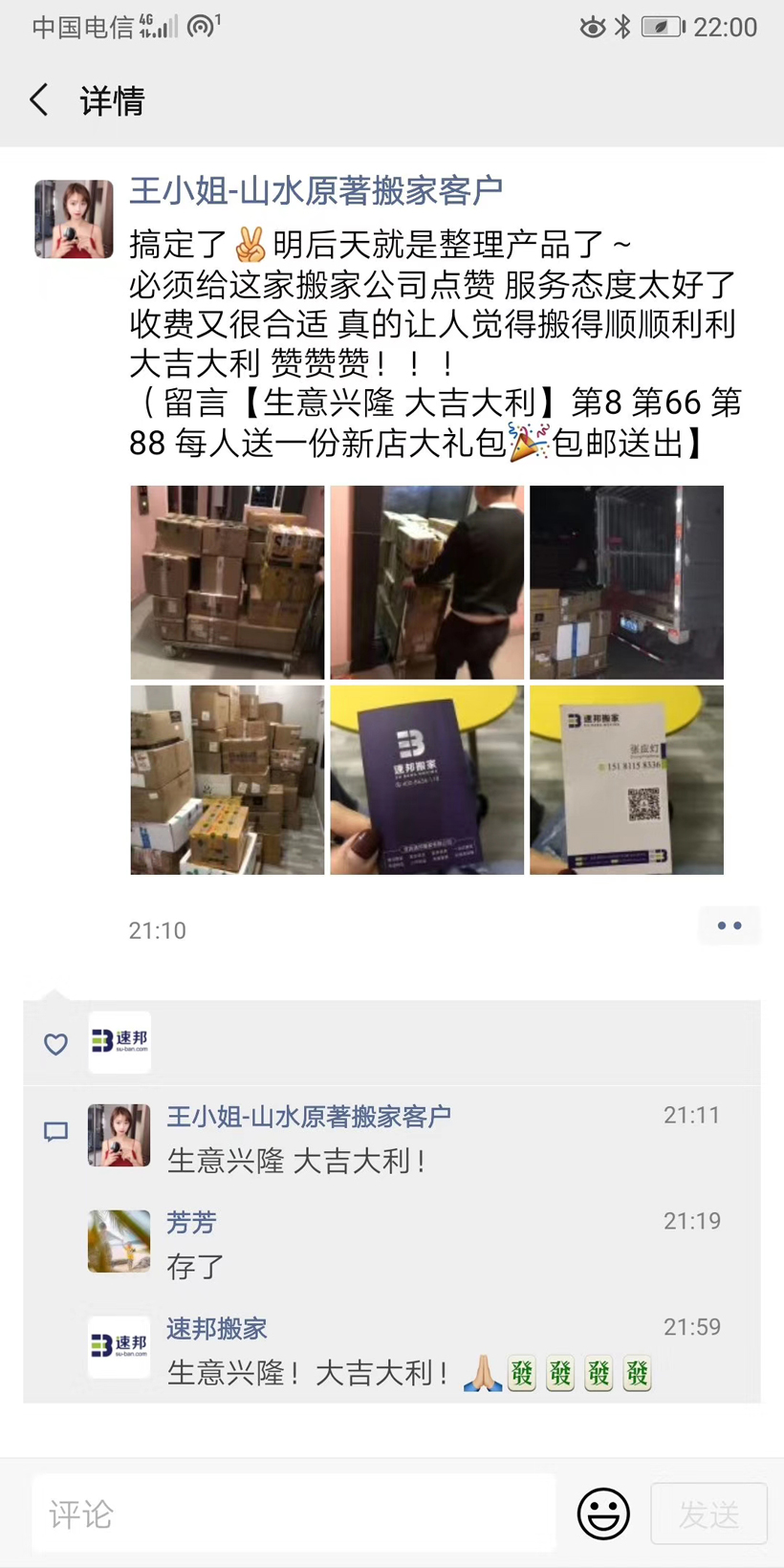This screenshot has width=784, height=1568.
Task: Tap 王小姐's comment 生意兴隆 大吉大利！
Action: pyautogui.click(x=297, y=1161)
